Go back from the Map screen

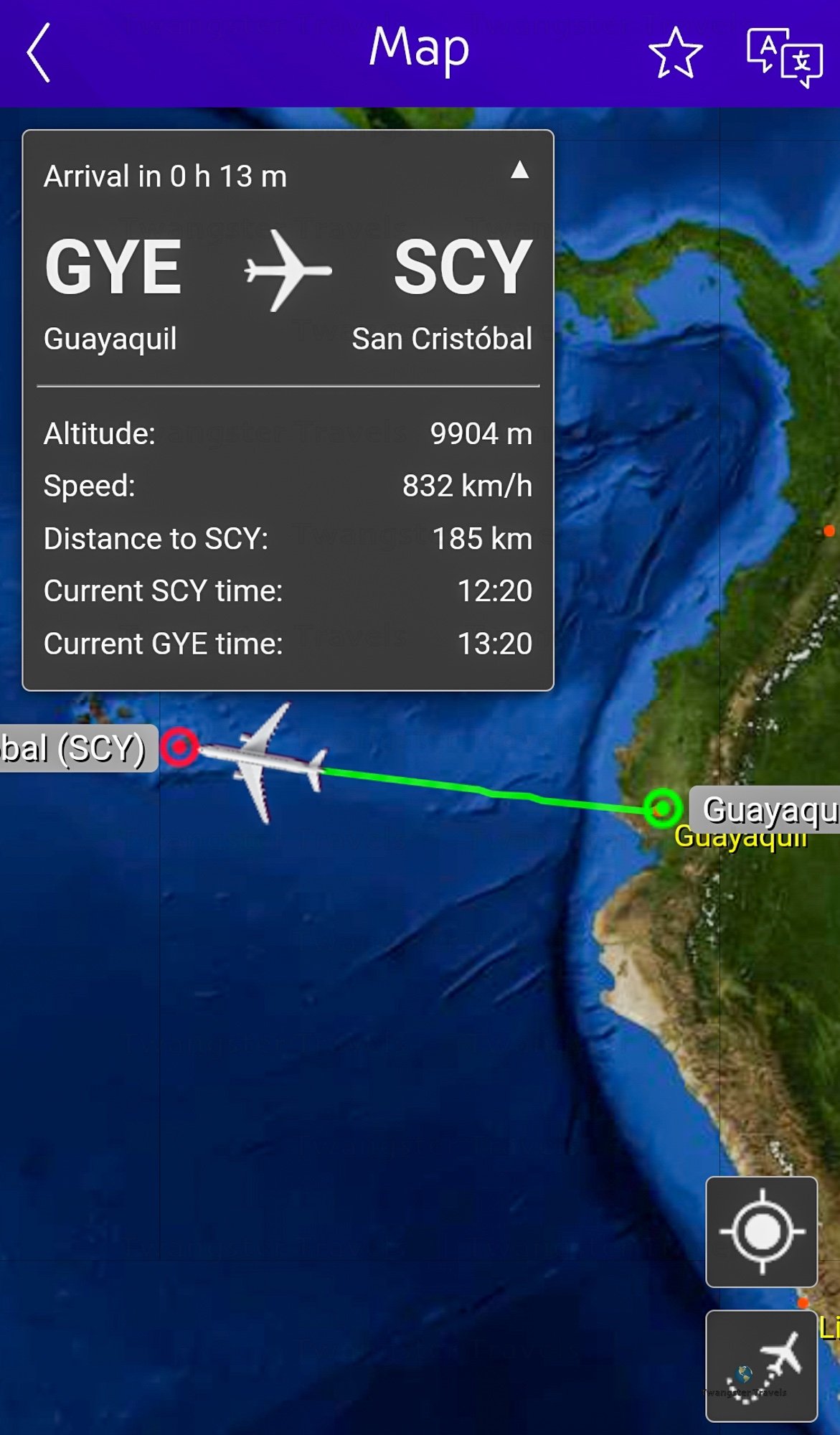tap(39, 52)
